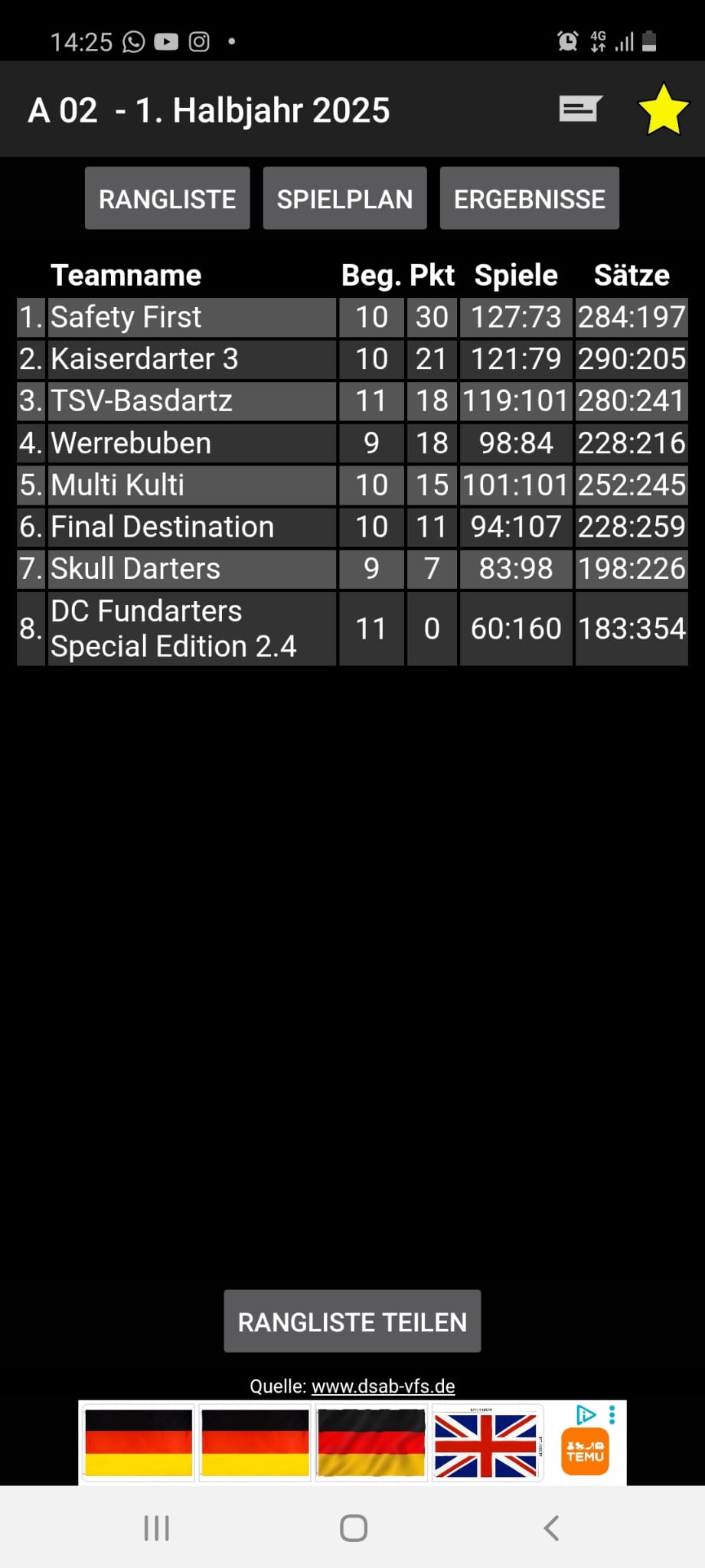This screenshot has width=705, height=1568.
Task: Open the Kaiserdarter 3 team row
Action: (x=352, y=359)
